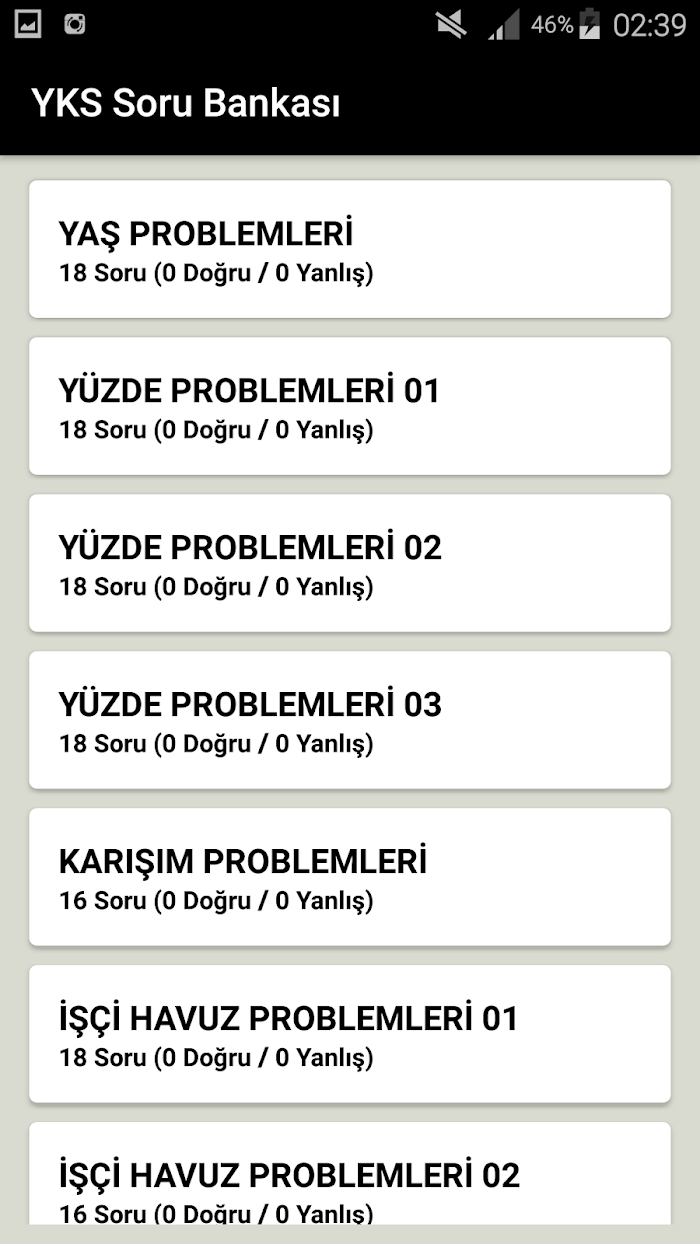
Task: Open YÜZDE PROBLEMLERİ 01 card
Action: coord(350,406)
